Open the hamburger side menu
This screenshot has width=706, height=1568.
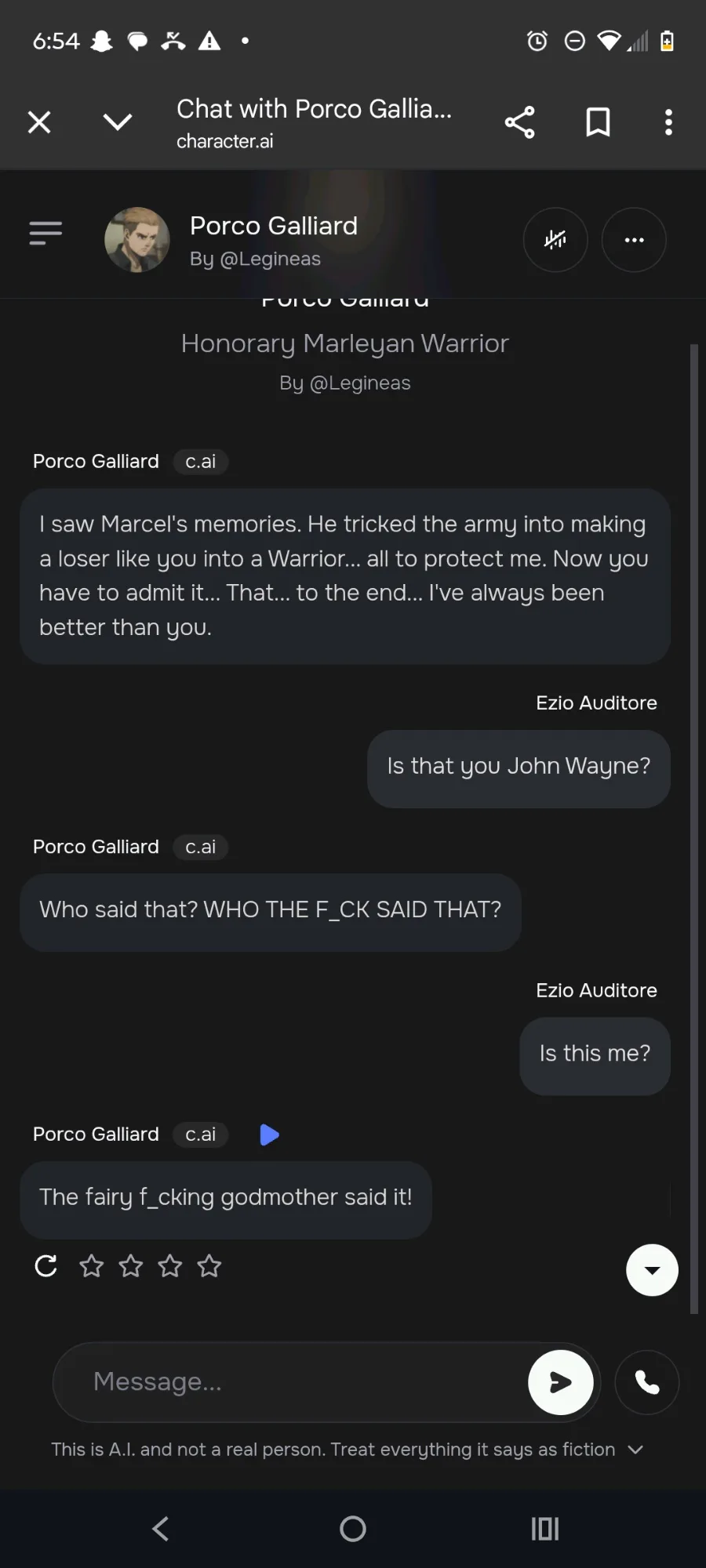[45, 233]
